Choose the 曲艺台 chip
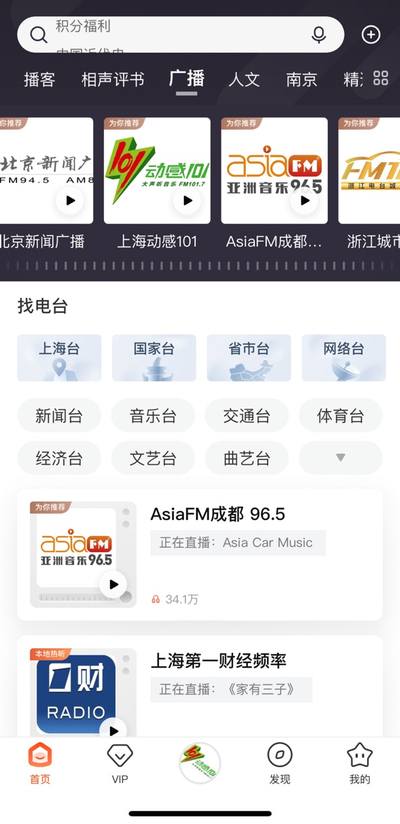This screenshot has height=824, width=400. [247, 458]
